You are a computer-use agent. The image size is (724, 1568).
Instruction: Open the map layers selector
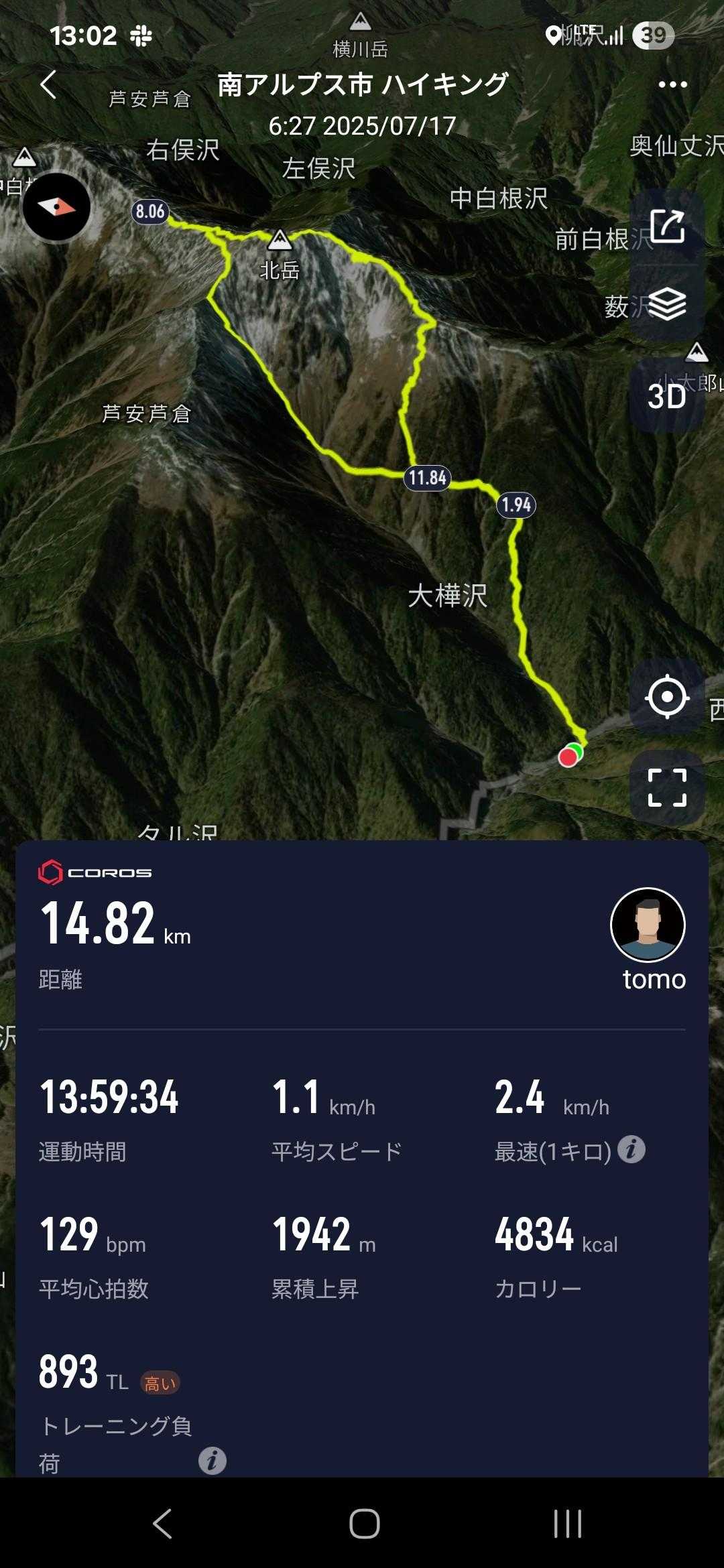tap(667, 304)
